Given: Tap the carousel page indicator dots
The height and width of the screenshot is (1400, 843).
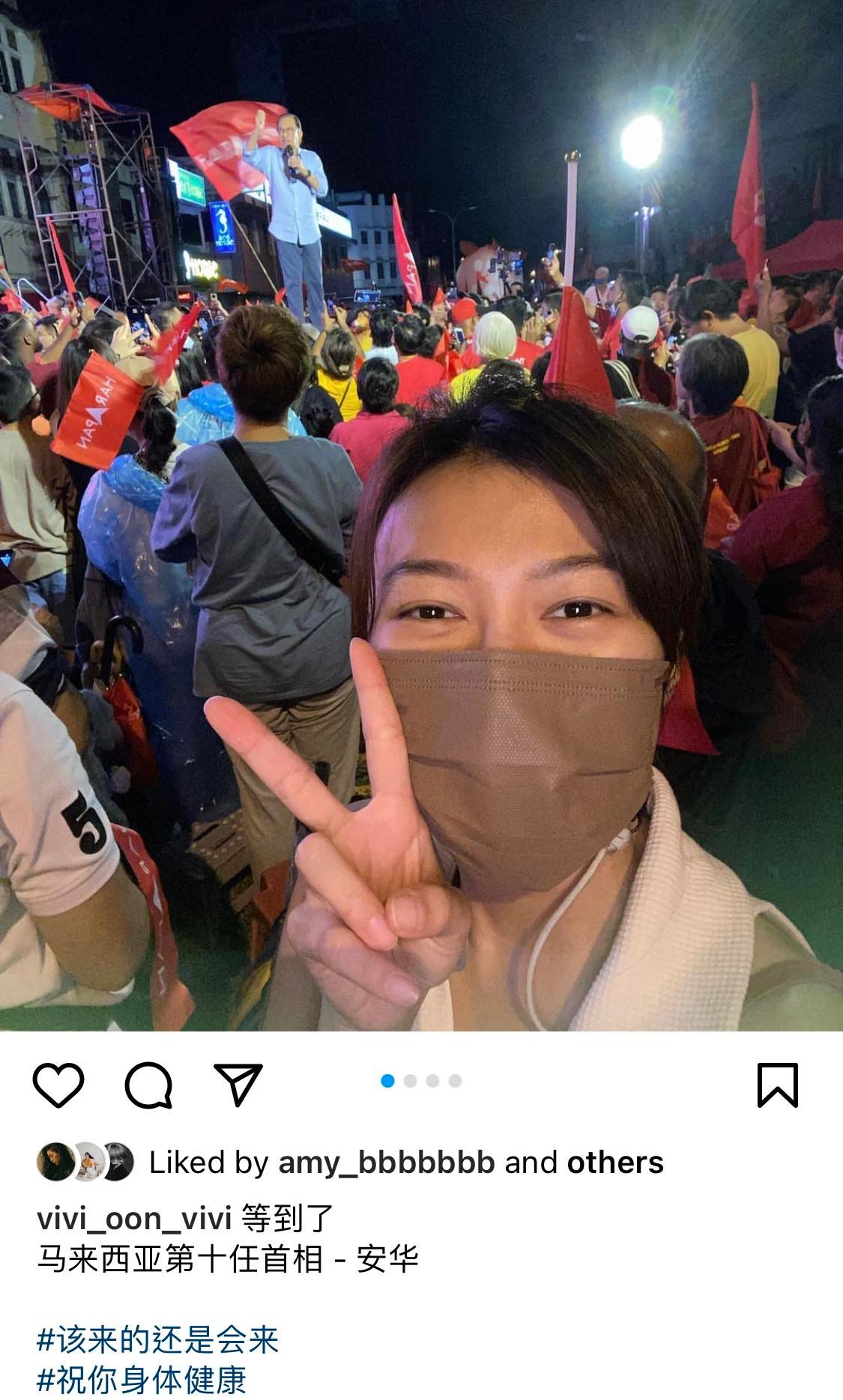Looking at the screenshot, I should [x=421, y=1080].
